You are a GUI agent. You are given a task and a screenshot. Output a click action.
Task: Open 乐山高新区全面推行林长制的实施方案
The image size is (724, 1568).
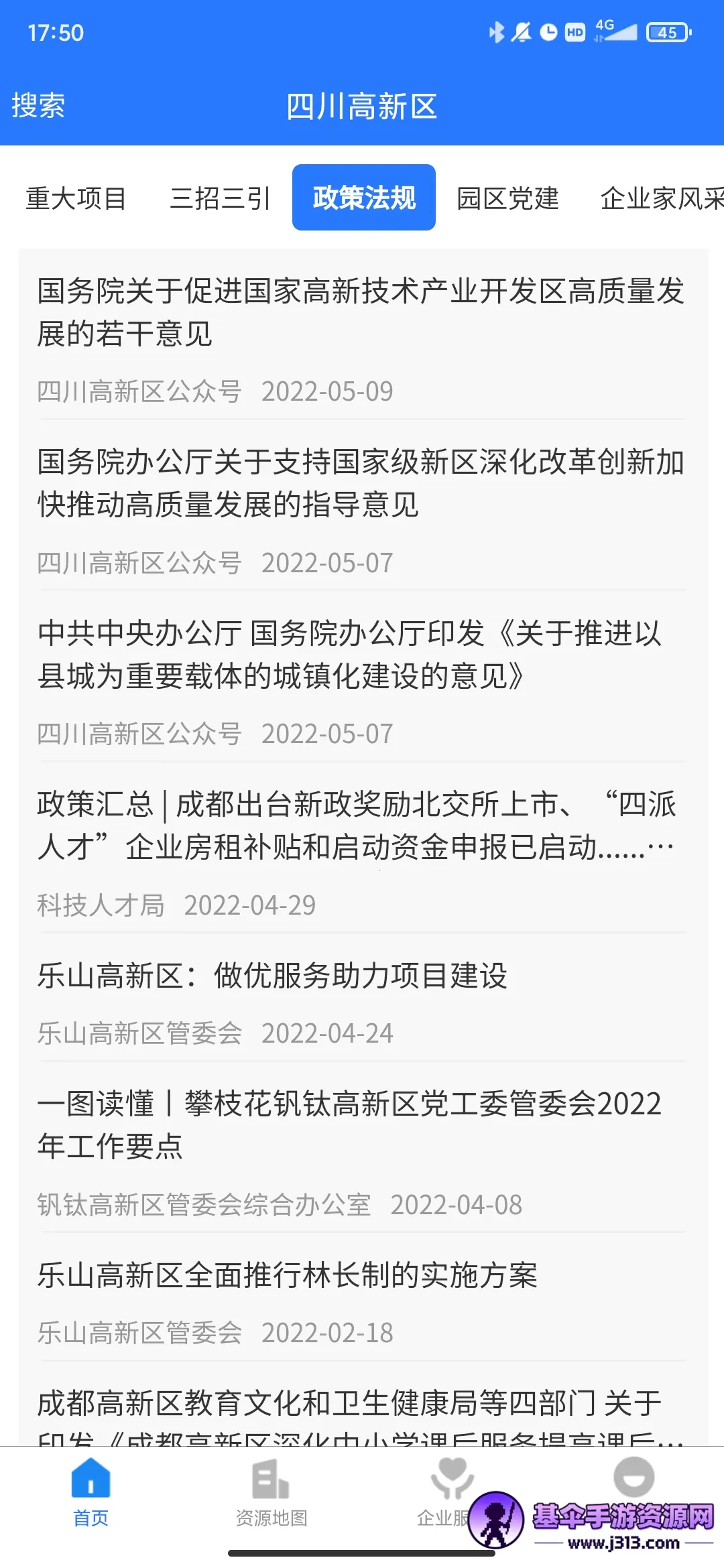click(287, 1275)
